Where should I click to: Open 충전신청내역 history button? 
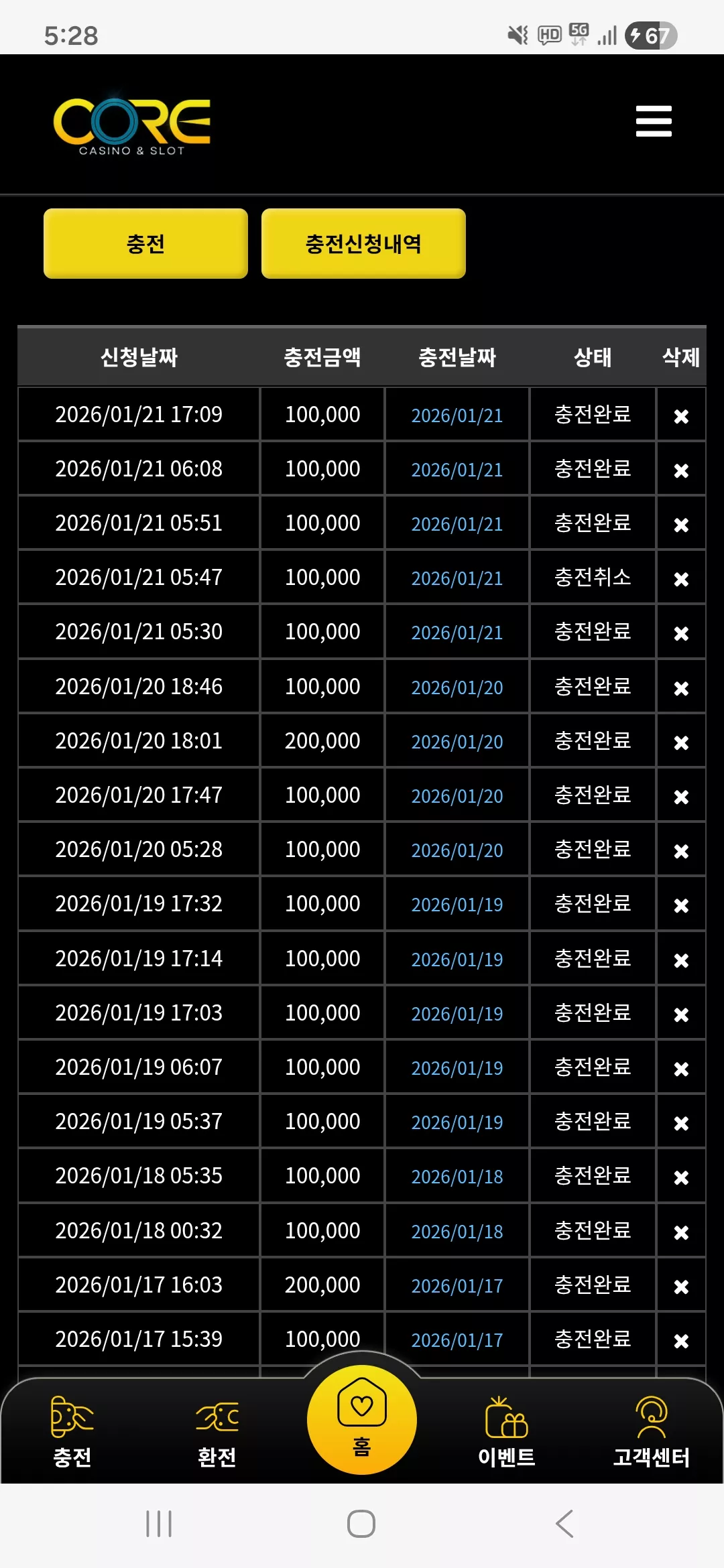[363, 243]
